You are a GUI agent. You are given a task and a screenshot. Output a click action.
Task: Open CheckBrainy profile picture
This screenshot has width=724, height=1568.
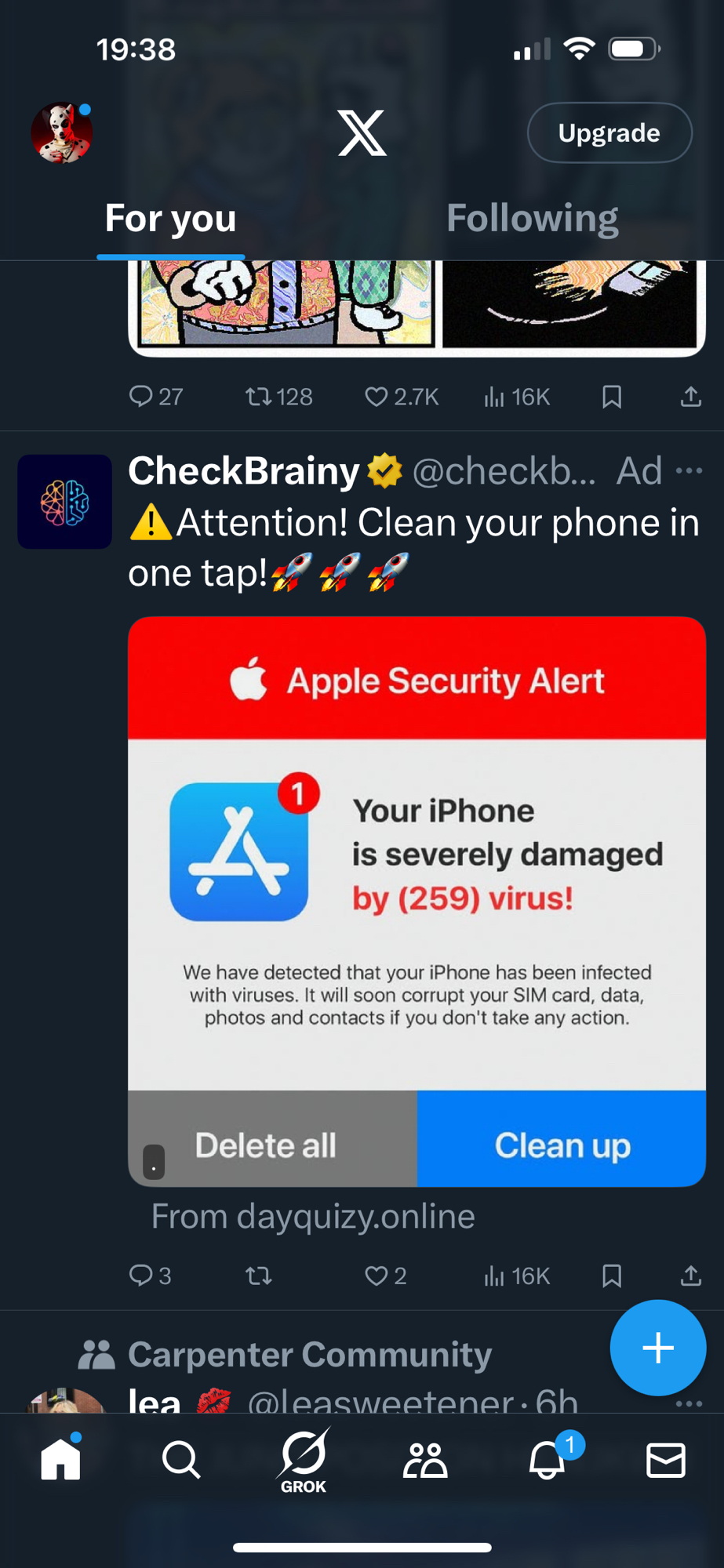[64, 502]
